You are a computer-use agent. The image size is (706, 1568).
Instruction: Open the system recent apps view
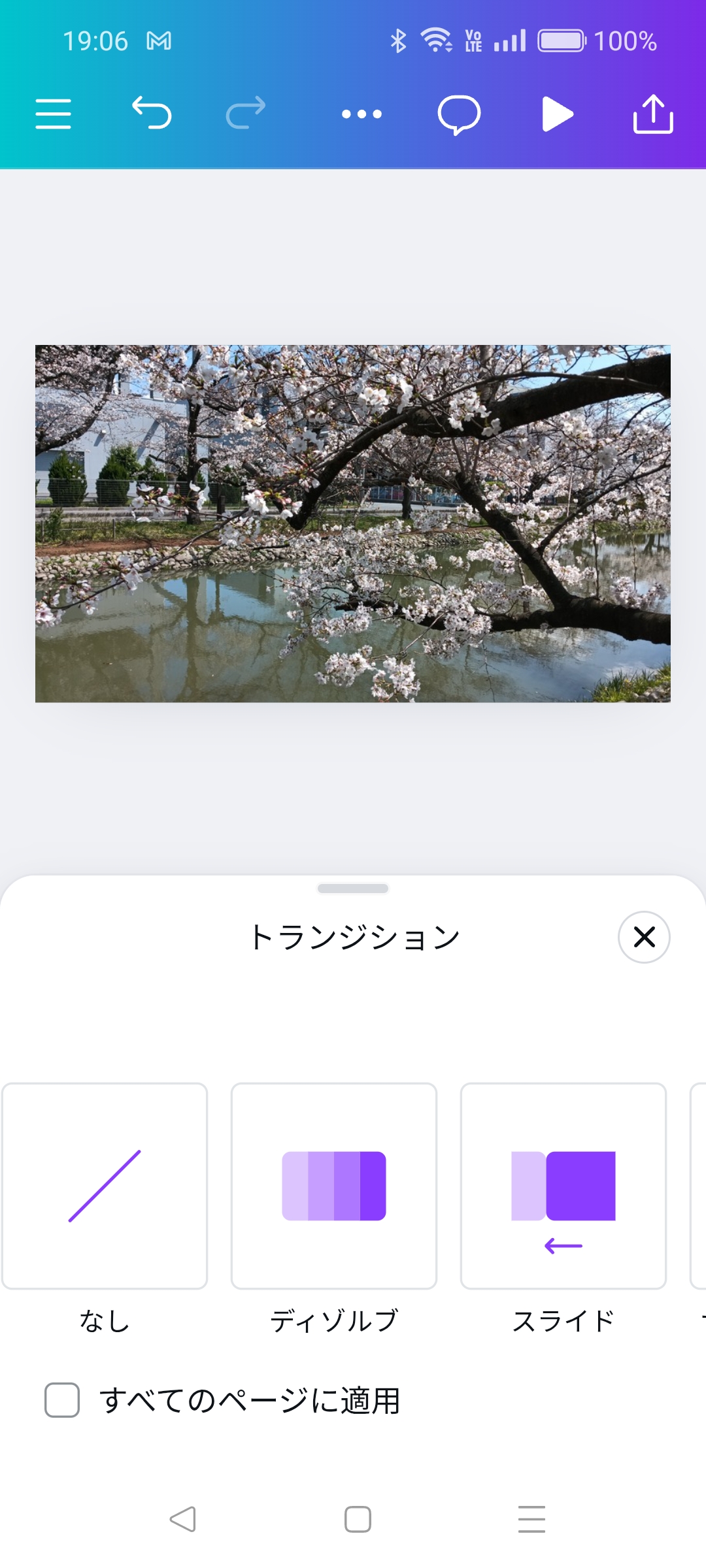click(531, 1519)
